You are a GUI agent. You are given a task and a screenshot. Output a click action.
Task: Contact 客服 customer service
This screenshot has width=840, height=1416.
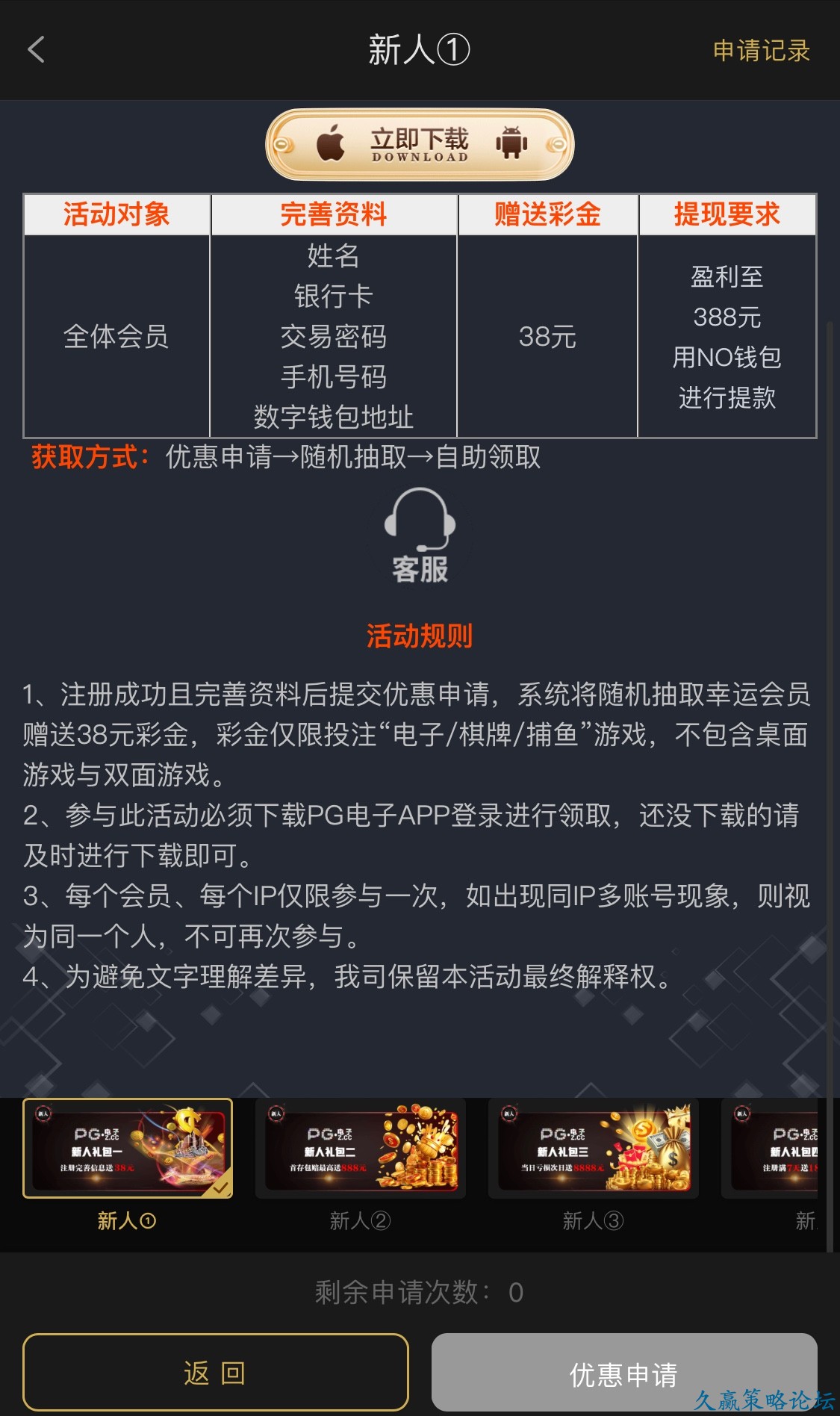point(420,536)
